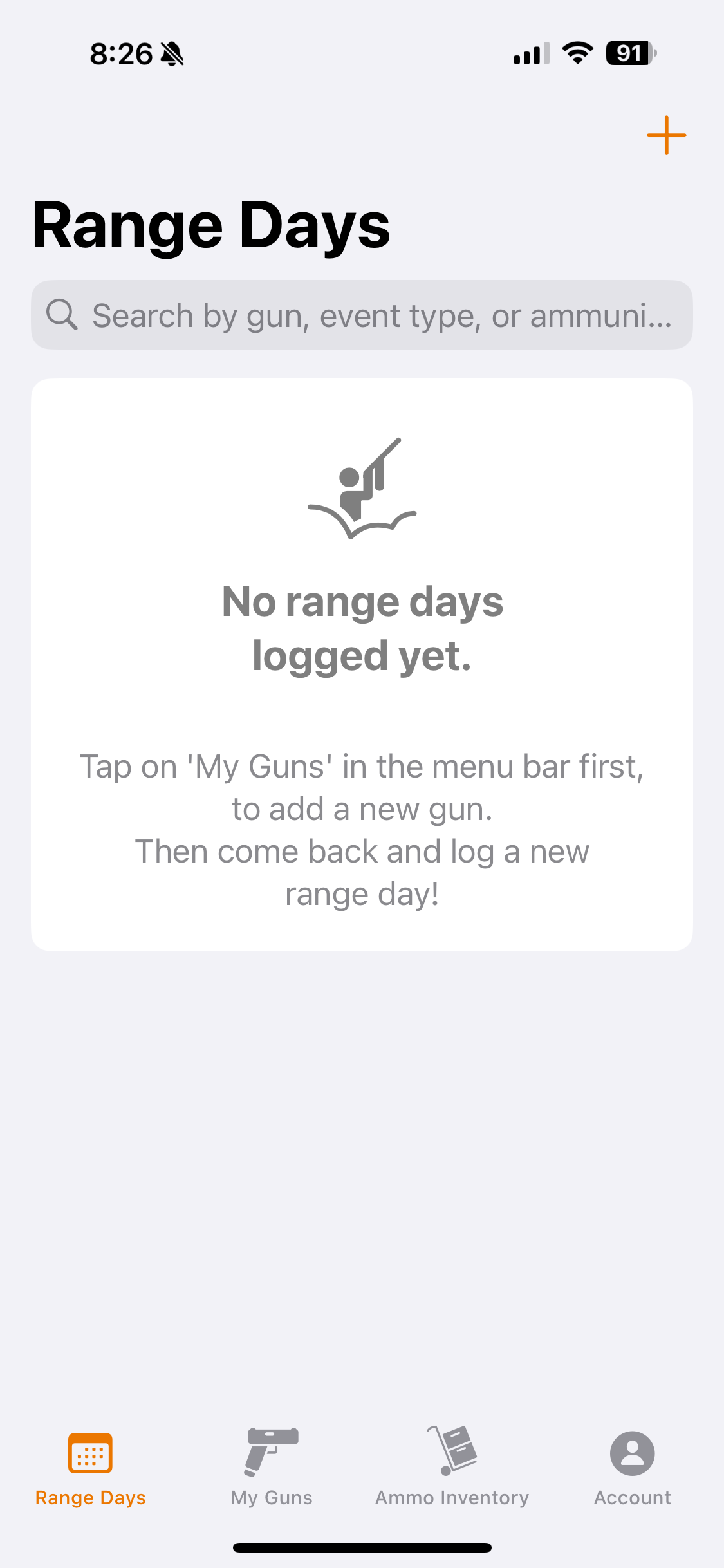Select the Range Days tab
Screen dimensions: 724x1568
click(91, 1467)
